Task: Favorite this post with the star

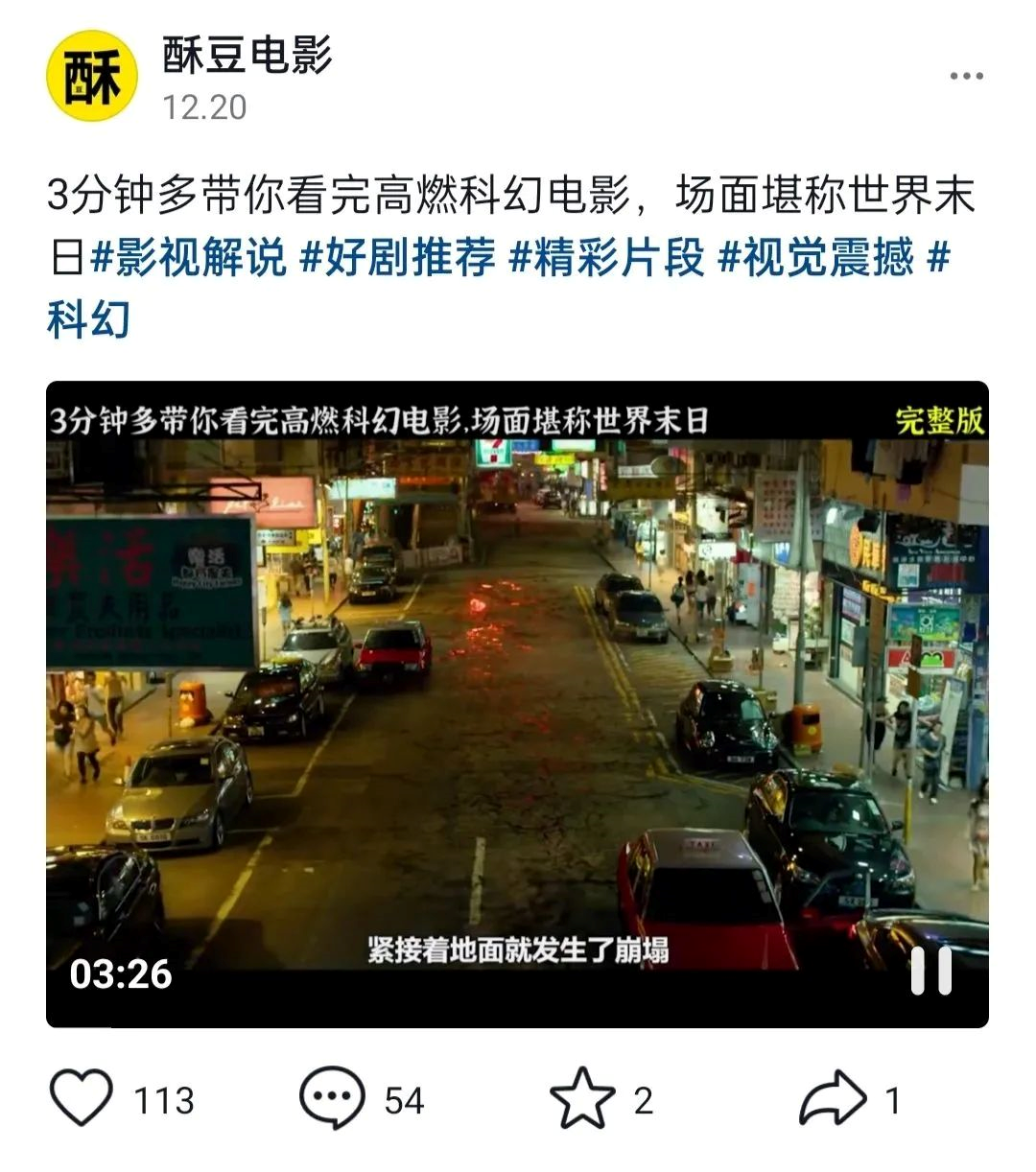Action: pos(582,1099)
